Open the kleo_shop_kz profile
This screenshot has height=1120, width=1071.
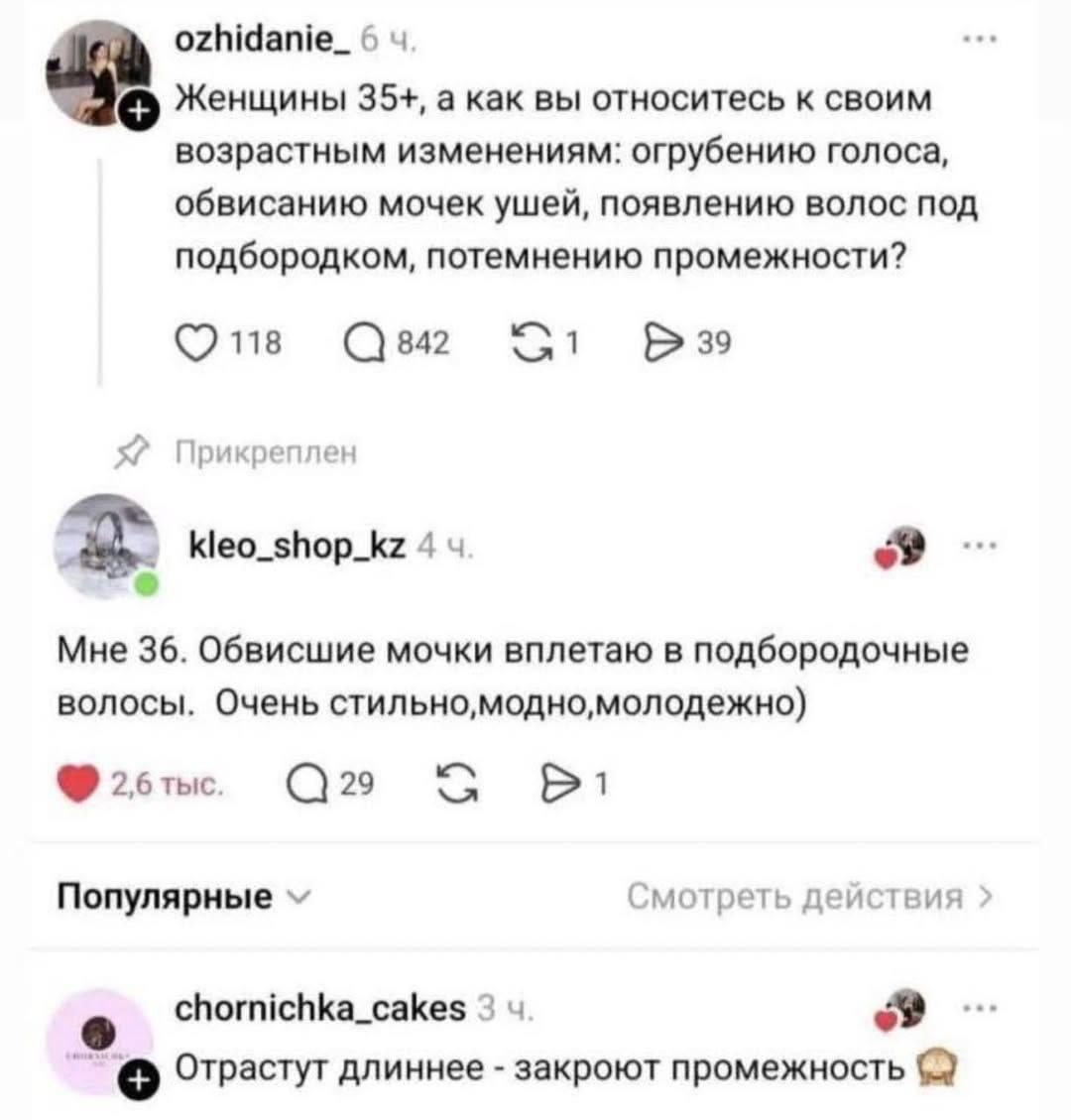[297, 545]
